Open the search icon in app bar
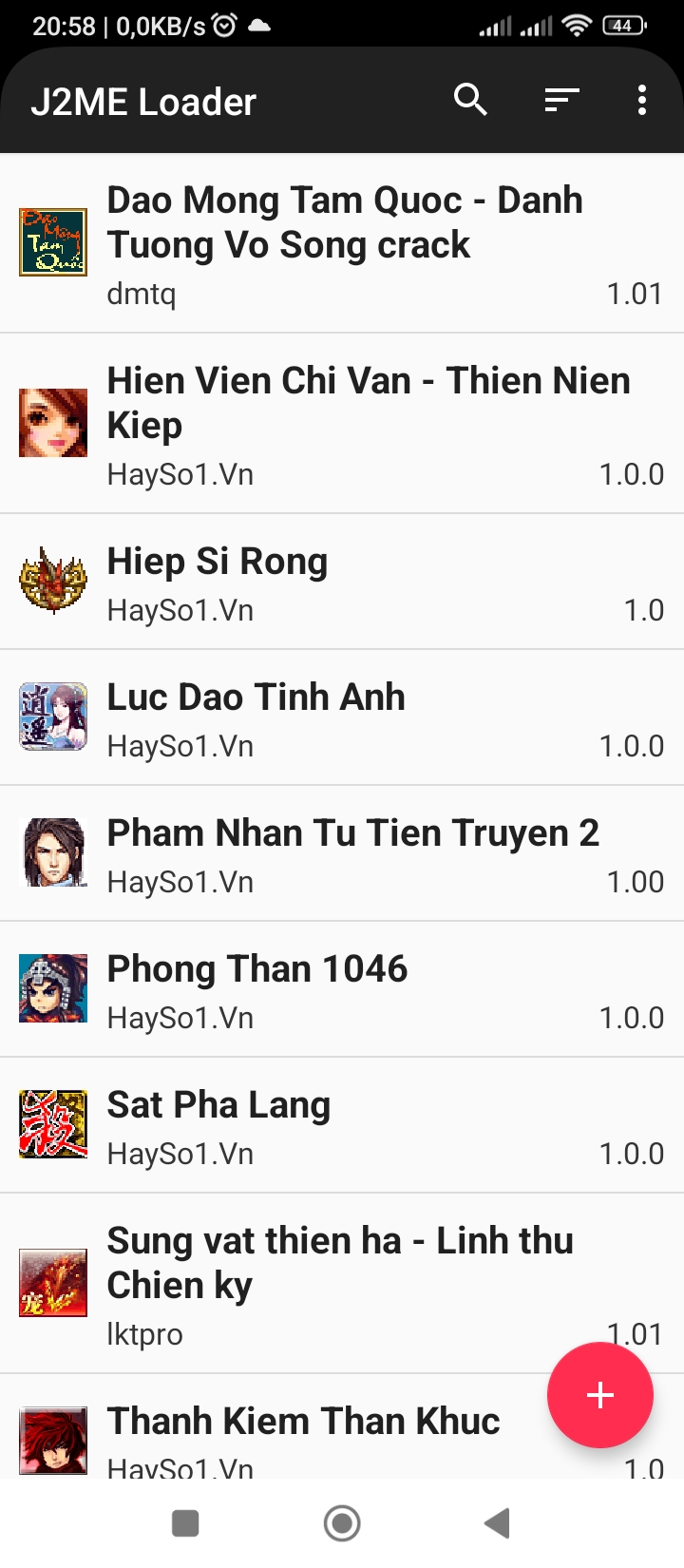This screenshot has height=1568, width=684. (x=470, y=100)
